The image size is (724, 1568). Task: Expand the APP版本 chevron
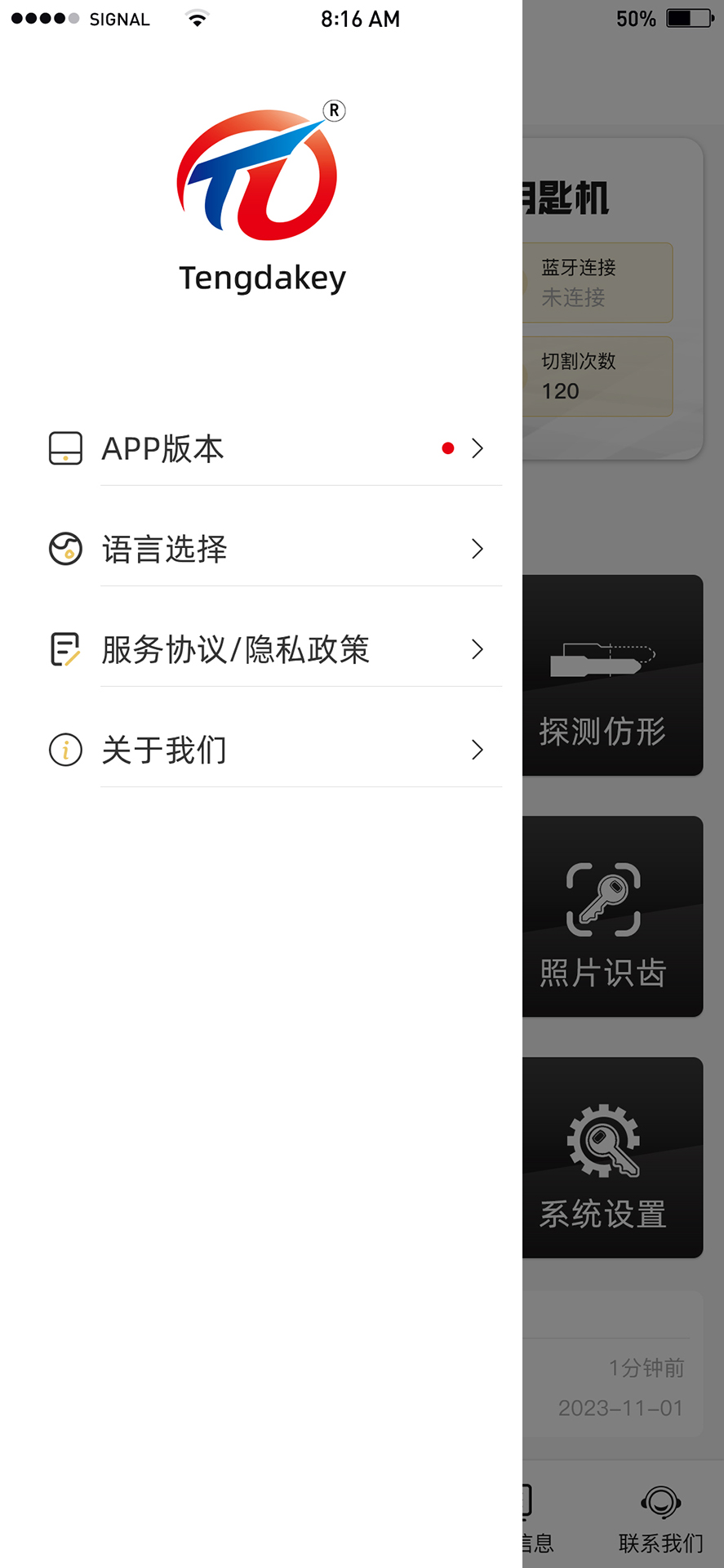coord(477,448)
